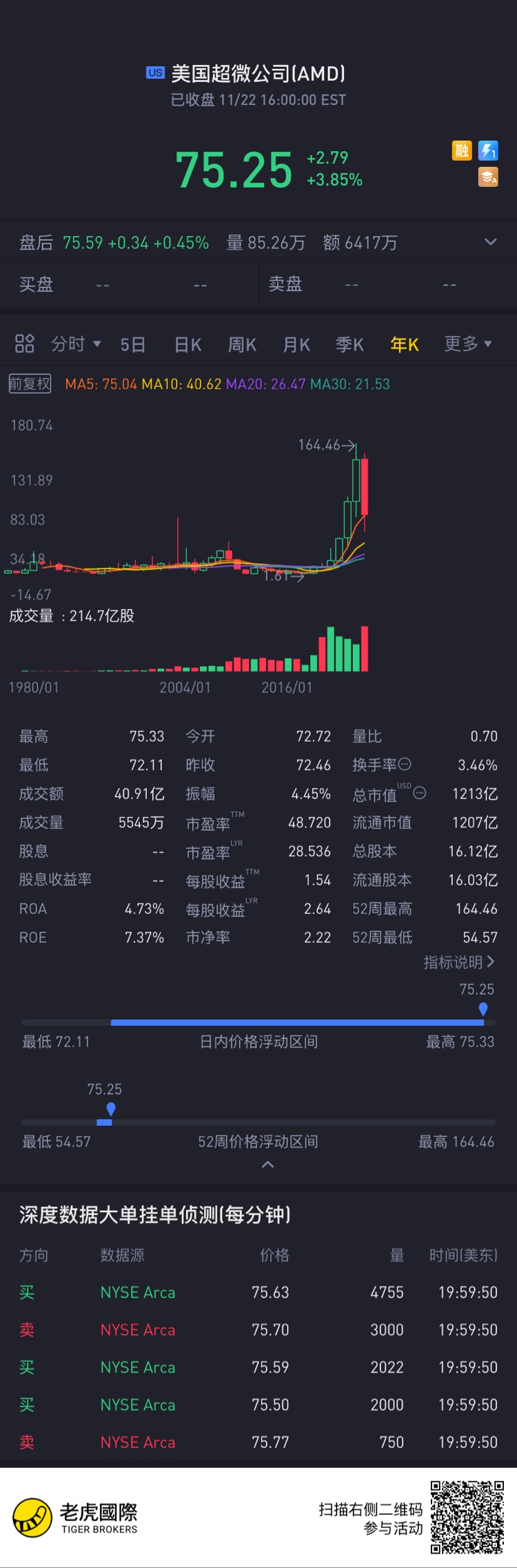Expand the 盘后 quote details chevron
This screenshot has height=1568, width=517.
click(x=490, y=242)
